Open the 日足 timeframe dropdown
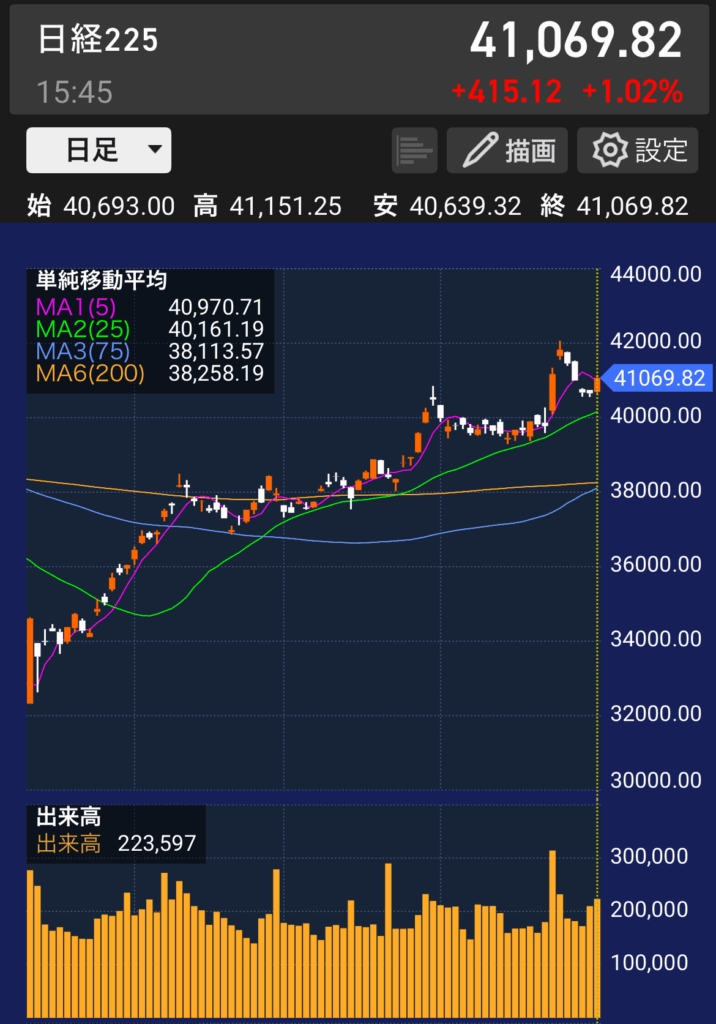 99,150
